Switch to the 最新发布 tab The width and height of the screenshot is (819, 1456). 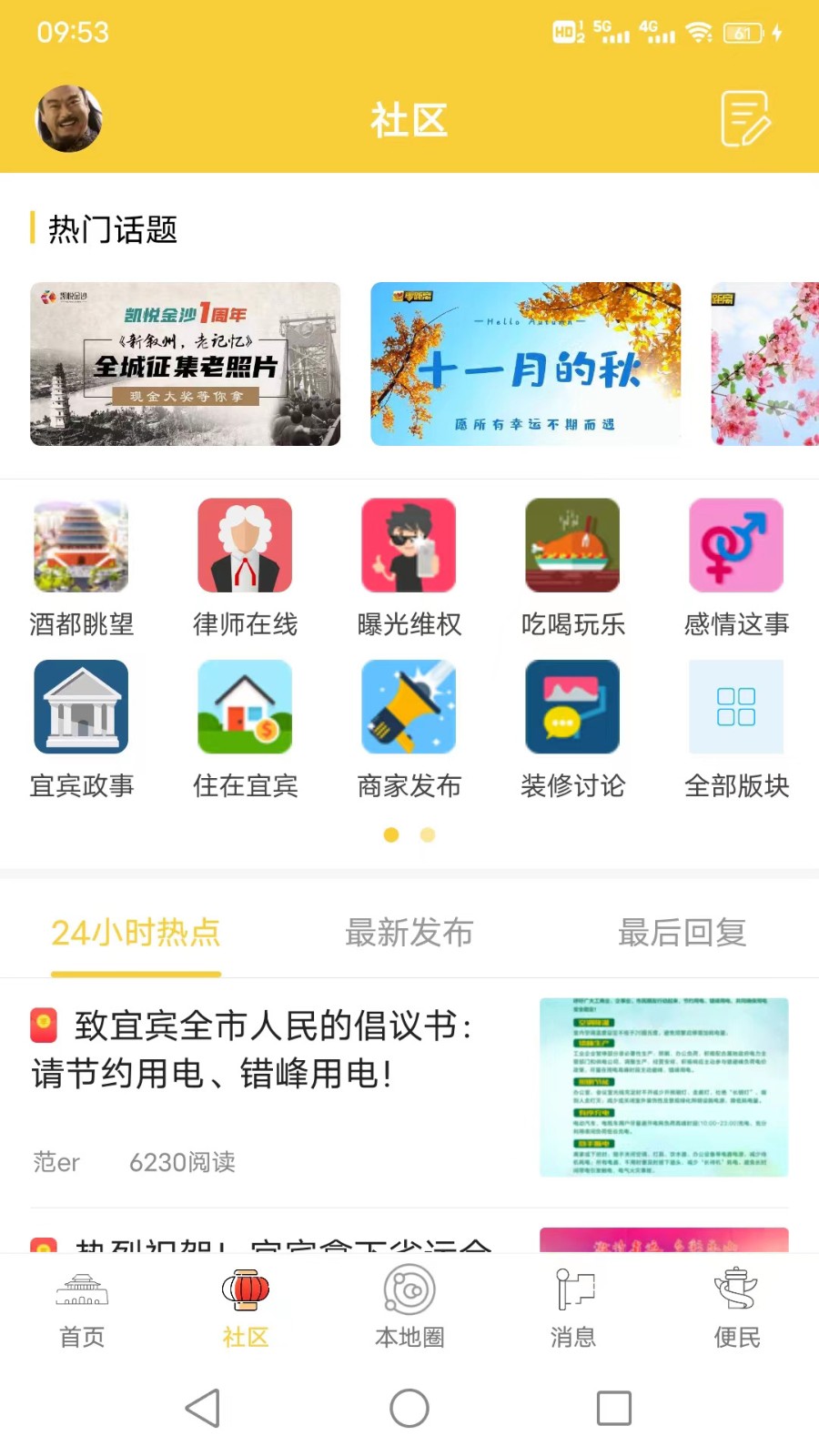(x=409, y=933)
